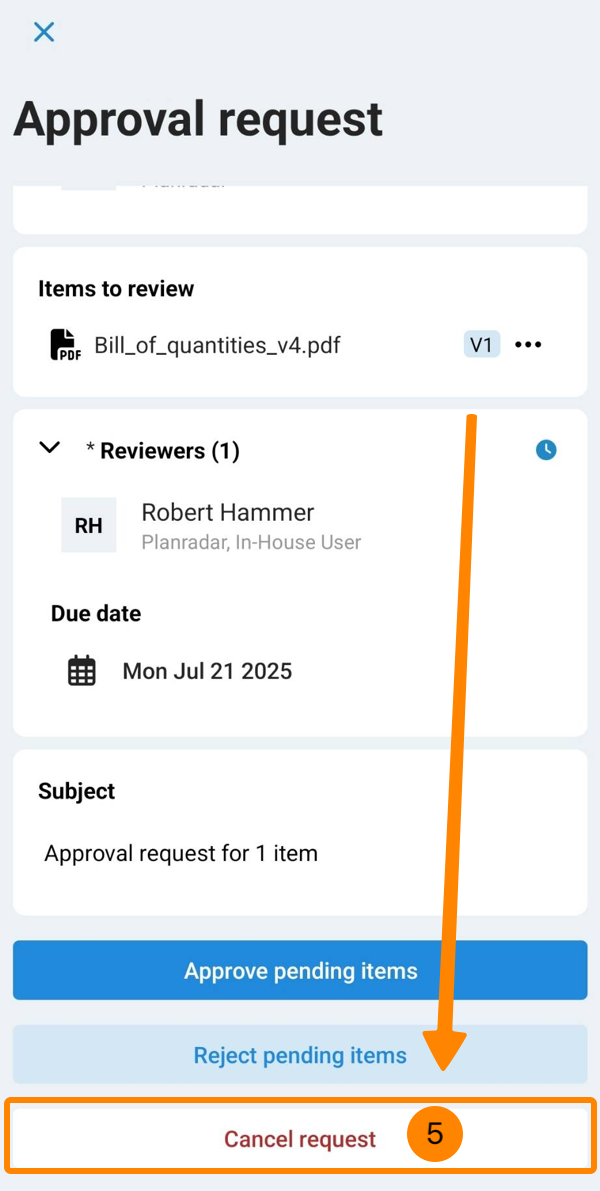Reject pending items
Image resolution: width=600 pixels, height=1191 pixels.
point(300,1055)
